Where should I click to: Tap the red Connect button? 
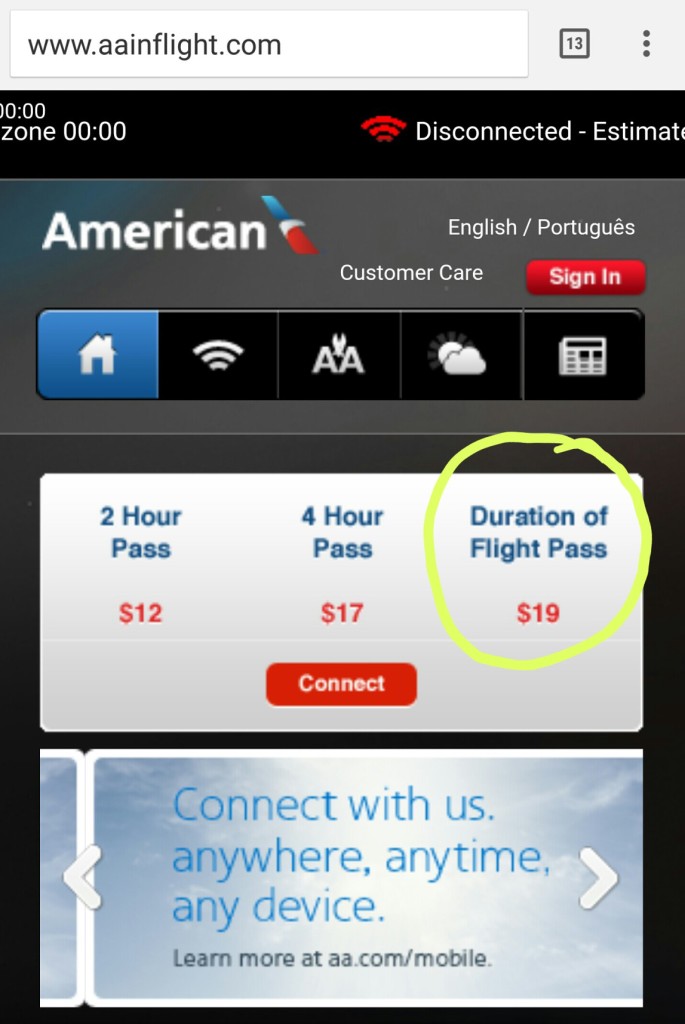[x=341, y=684]
